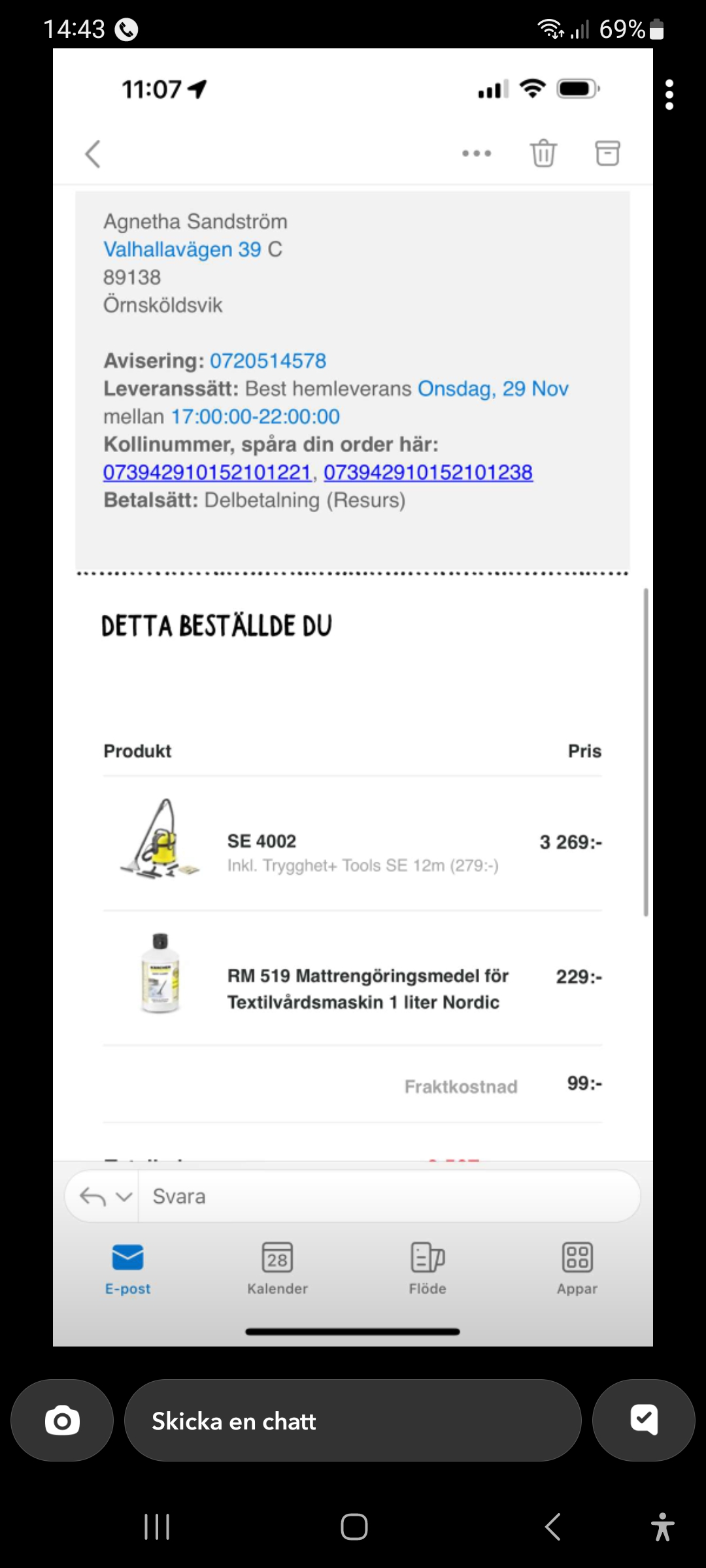The height and width of the screenshot is (1568, 706).
Task: Open the three-dot overflow menu
Action: click(669, 95)
